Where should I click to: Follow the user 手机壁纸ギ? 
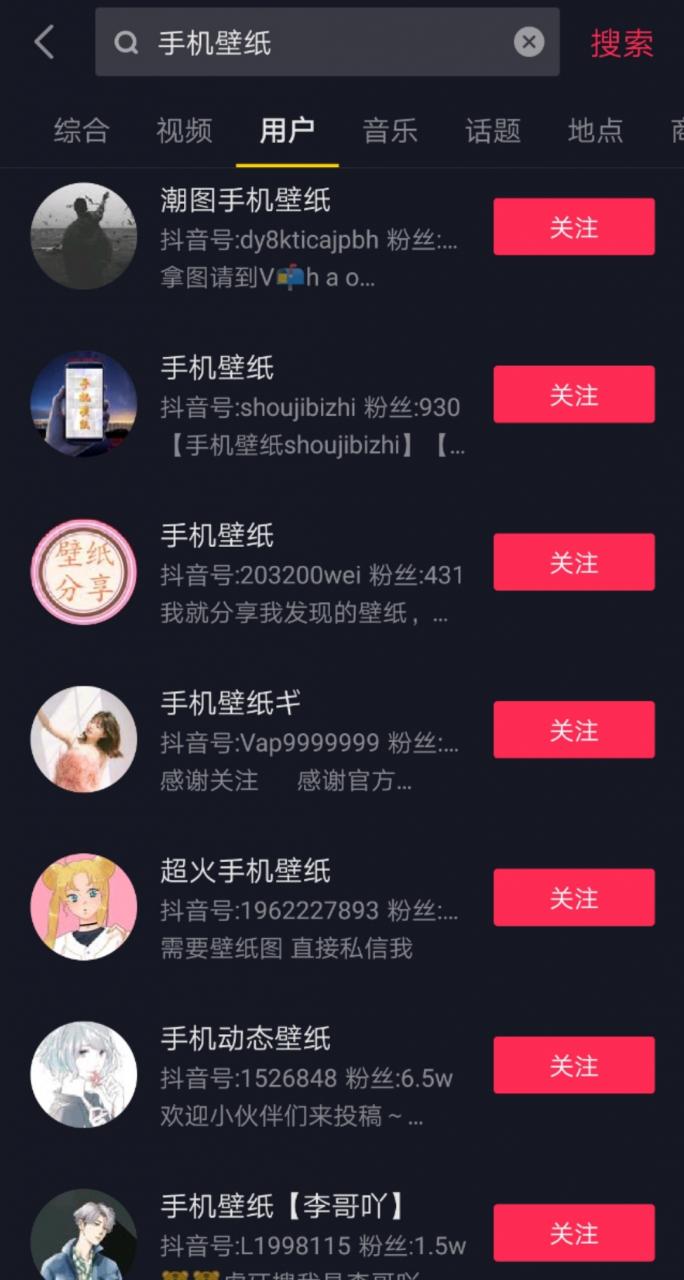pos(574,730)
